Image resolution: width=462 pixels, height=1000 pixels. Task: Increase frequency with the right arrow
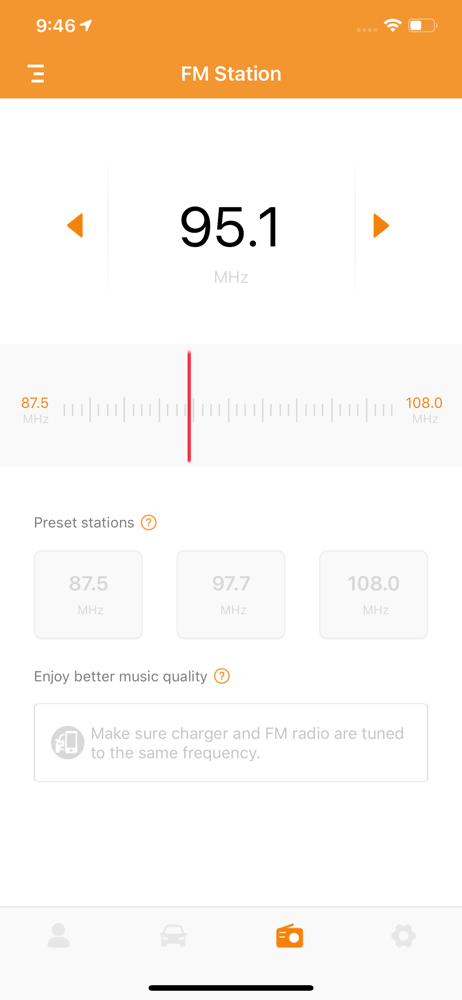(381, 226)
